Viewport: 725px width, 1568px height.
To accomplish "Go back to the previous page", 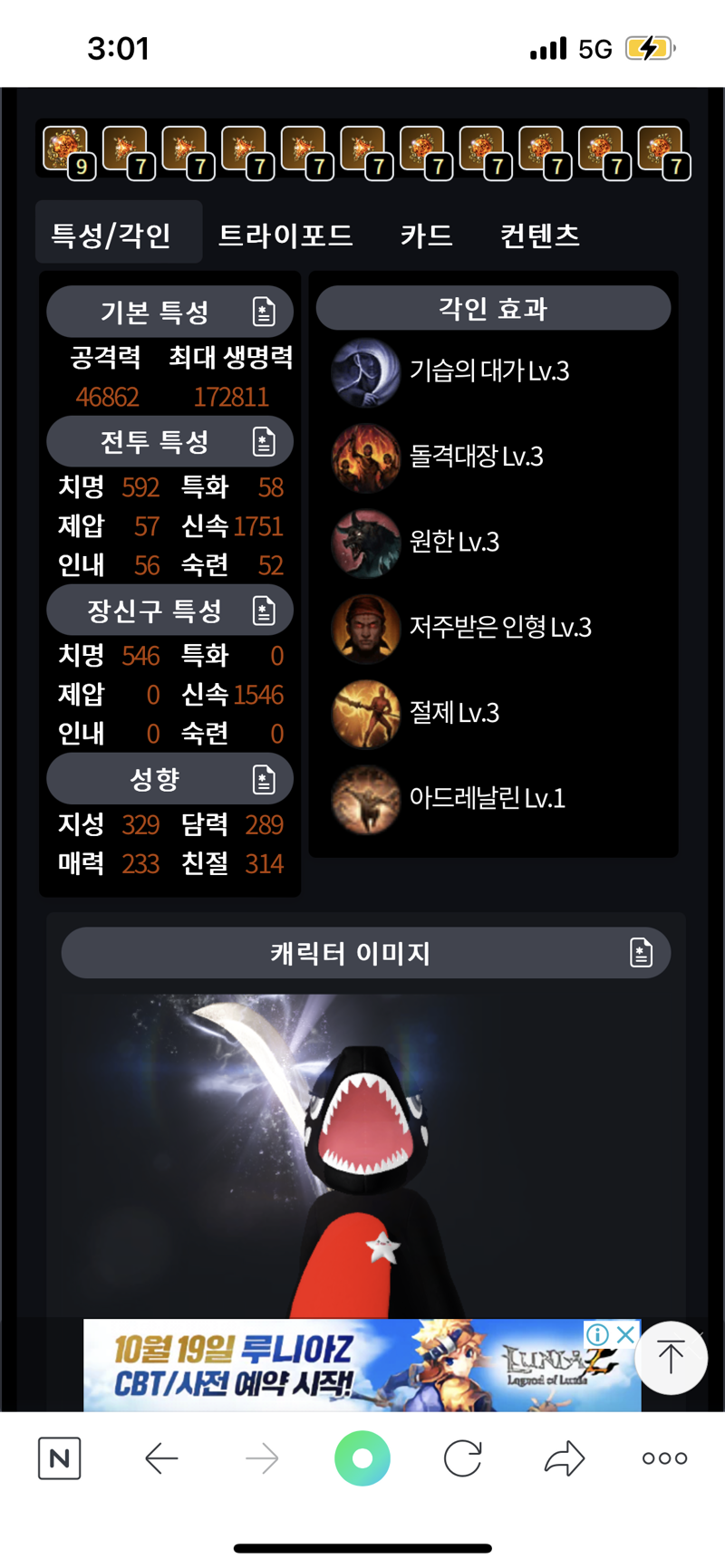I will point(161,1458).
